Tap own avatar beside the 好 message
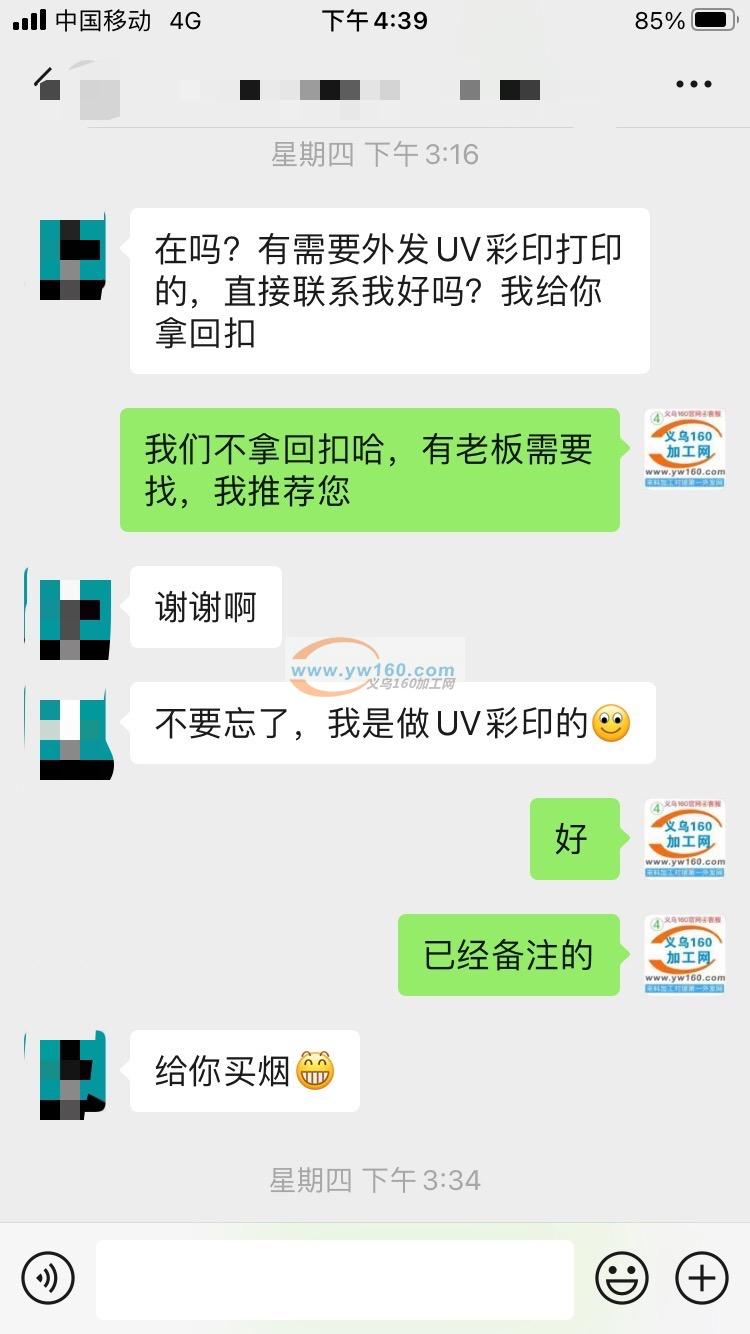Viewport: 750px width, 1334px height. (685, 839)
